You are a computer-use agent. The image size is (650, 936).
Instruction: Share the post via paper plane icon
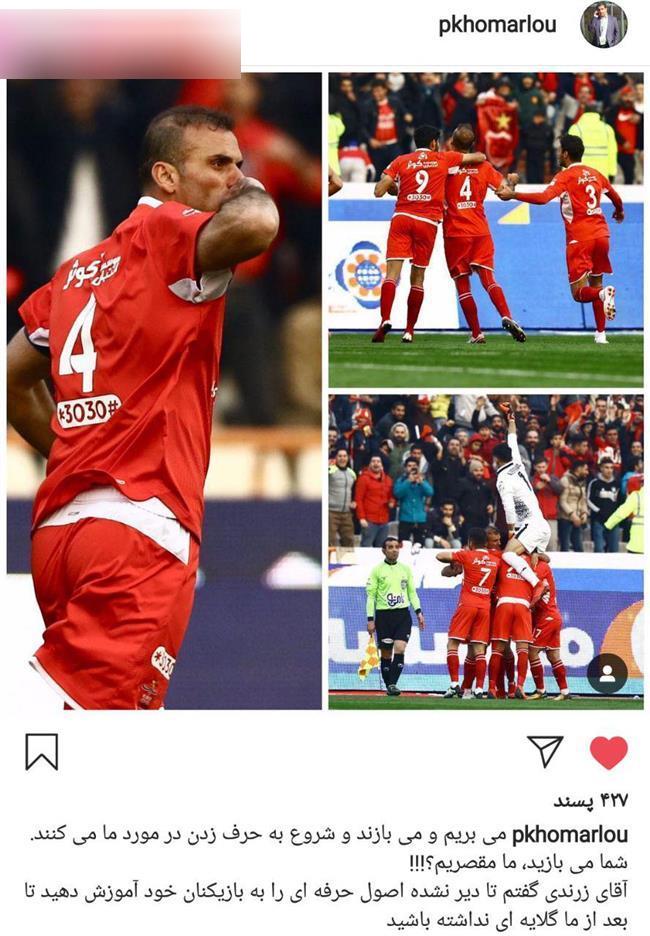click(x=545, y=752)
